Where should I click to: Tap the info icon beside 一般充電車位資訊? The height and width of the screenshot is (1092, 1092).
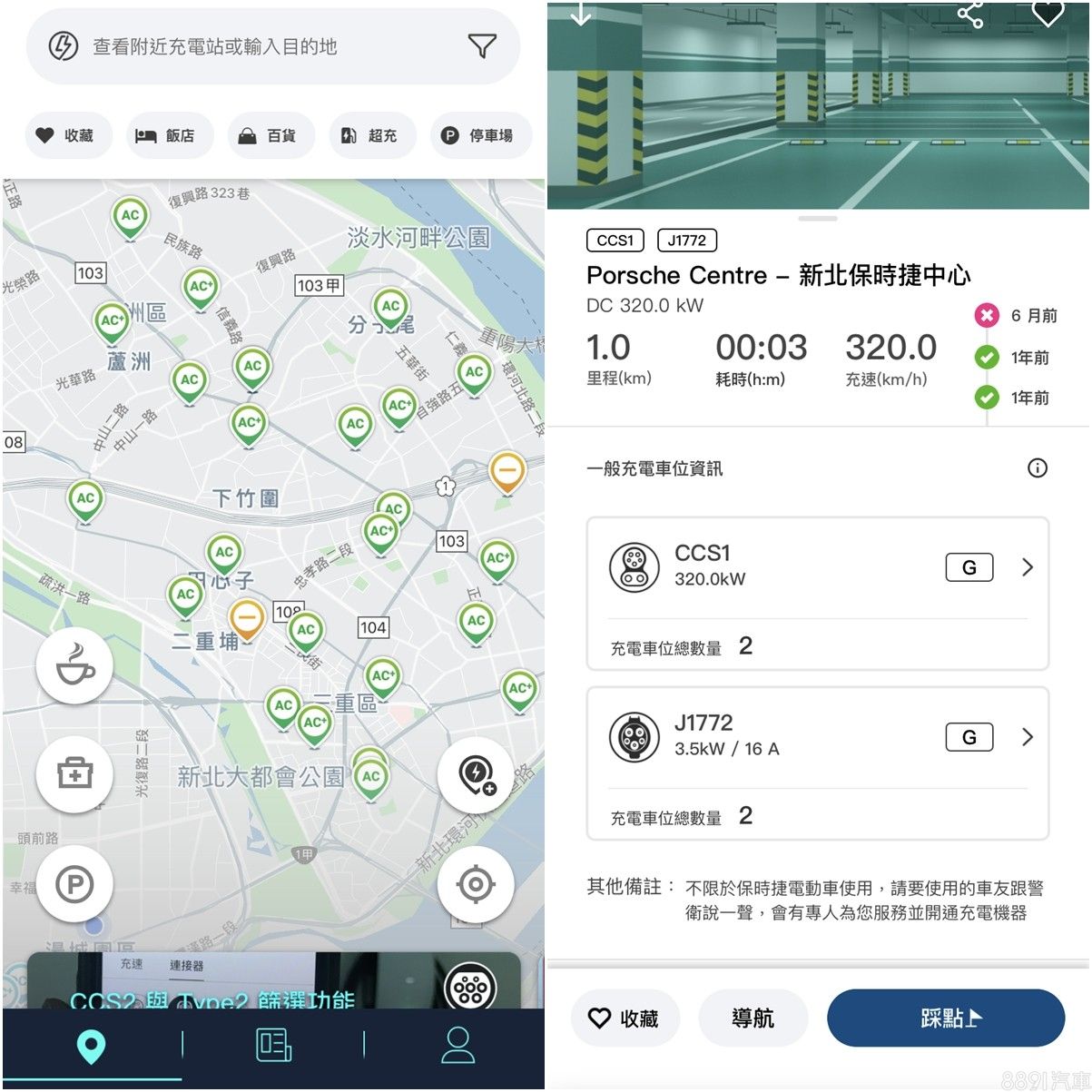(1037, 468)
